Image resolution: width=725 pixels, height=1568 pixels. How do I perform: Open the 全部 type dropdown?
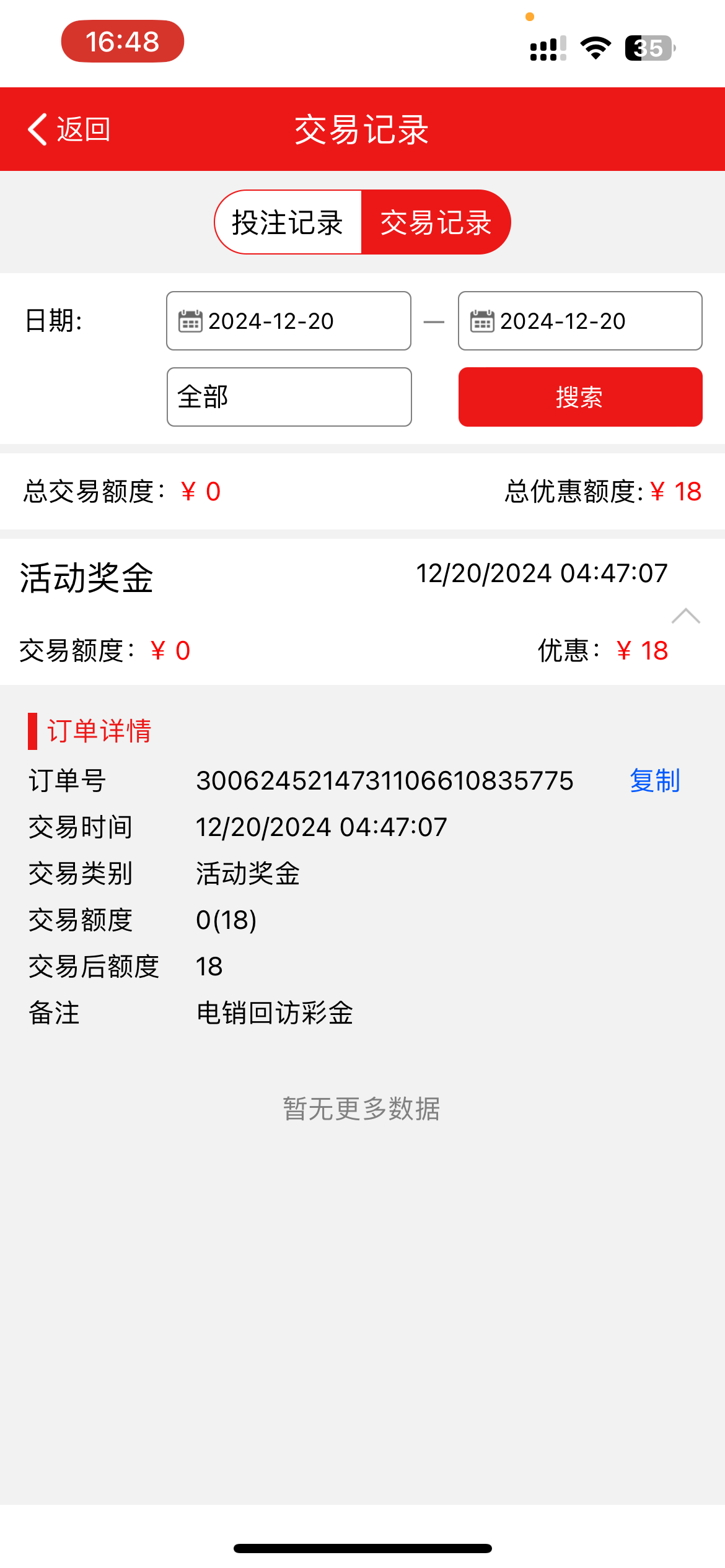[x=289, y=397]
